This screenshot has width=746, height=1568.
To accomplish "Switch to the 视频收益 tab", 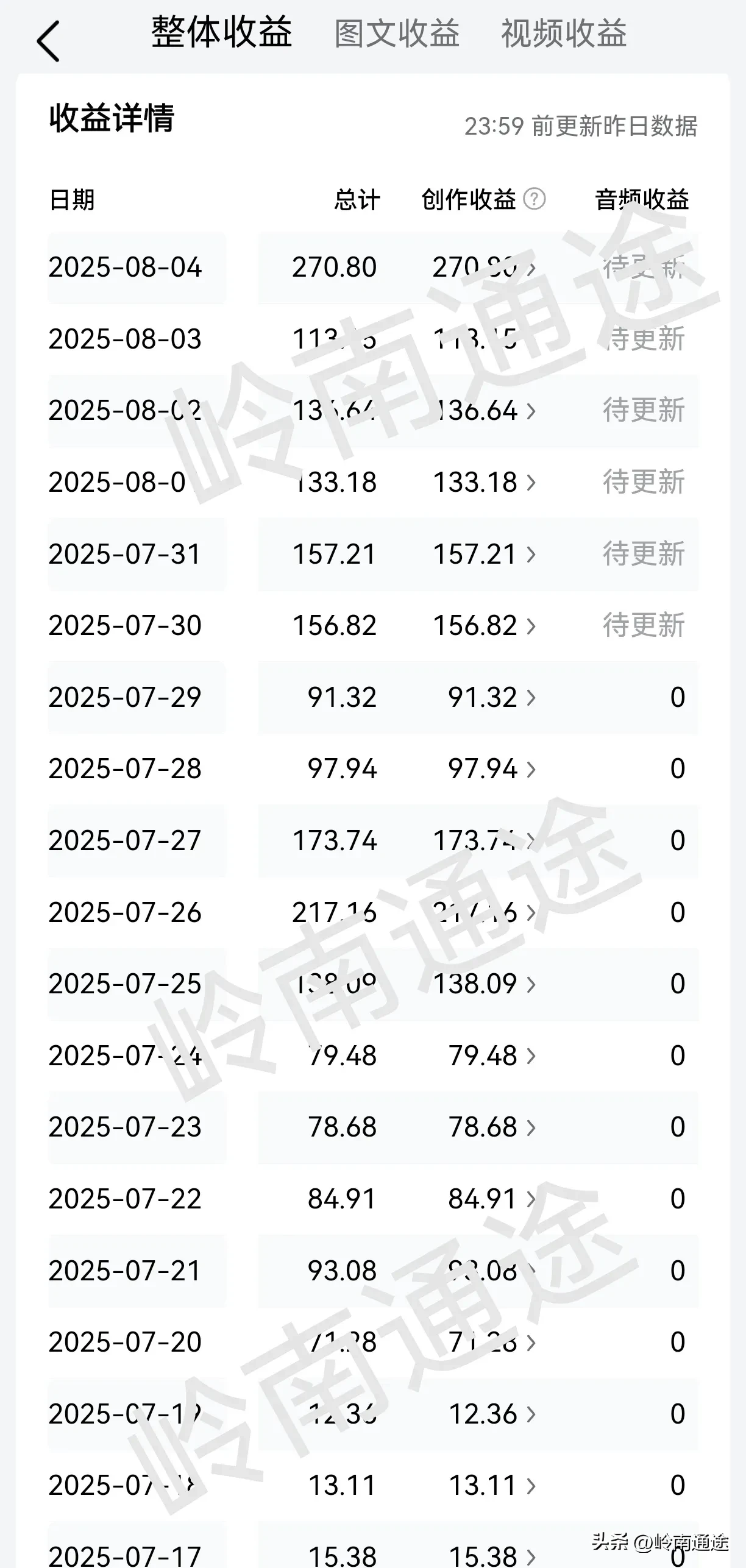I will [564, 34].
